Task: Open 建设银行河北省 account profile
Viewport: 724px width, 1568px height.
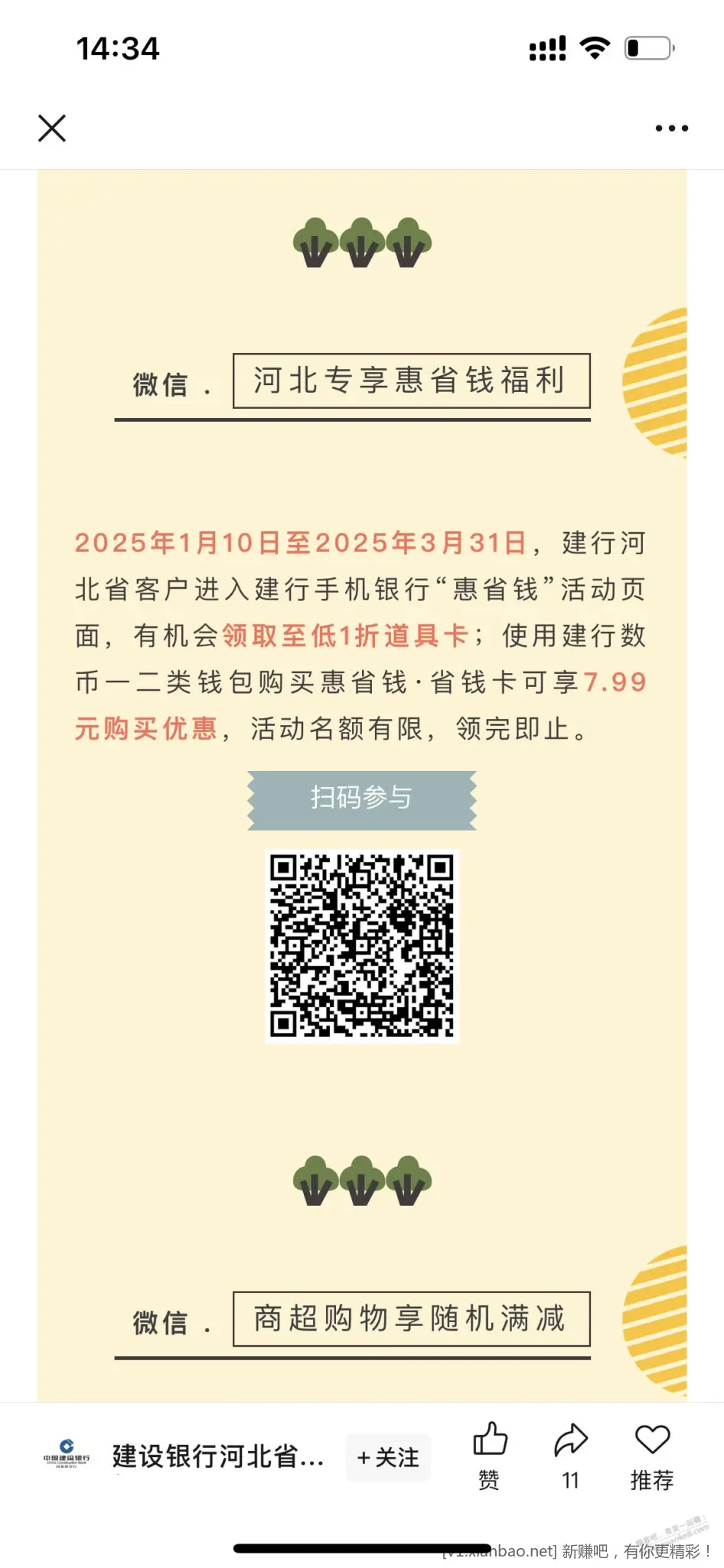Action: click(x=217, y=1456)
